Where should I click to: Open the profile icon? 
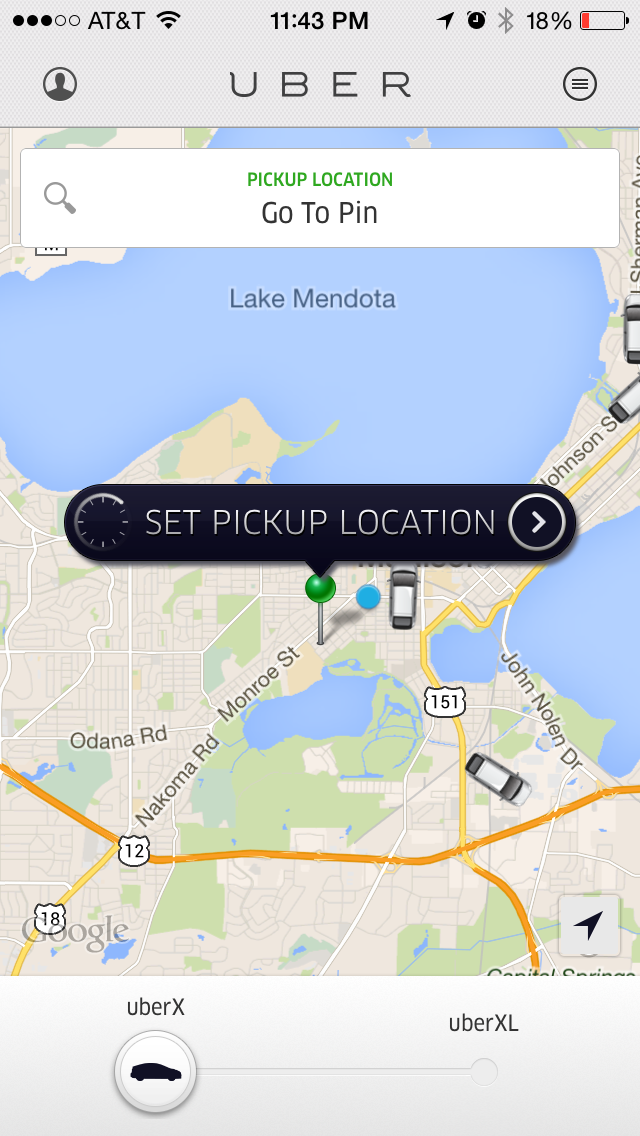tap(60, 85)
